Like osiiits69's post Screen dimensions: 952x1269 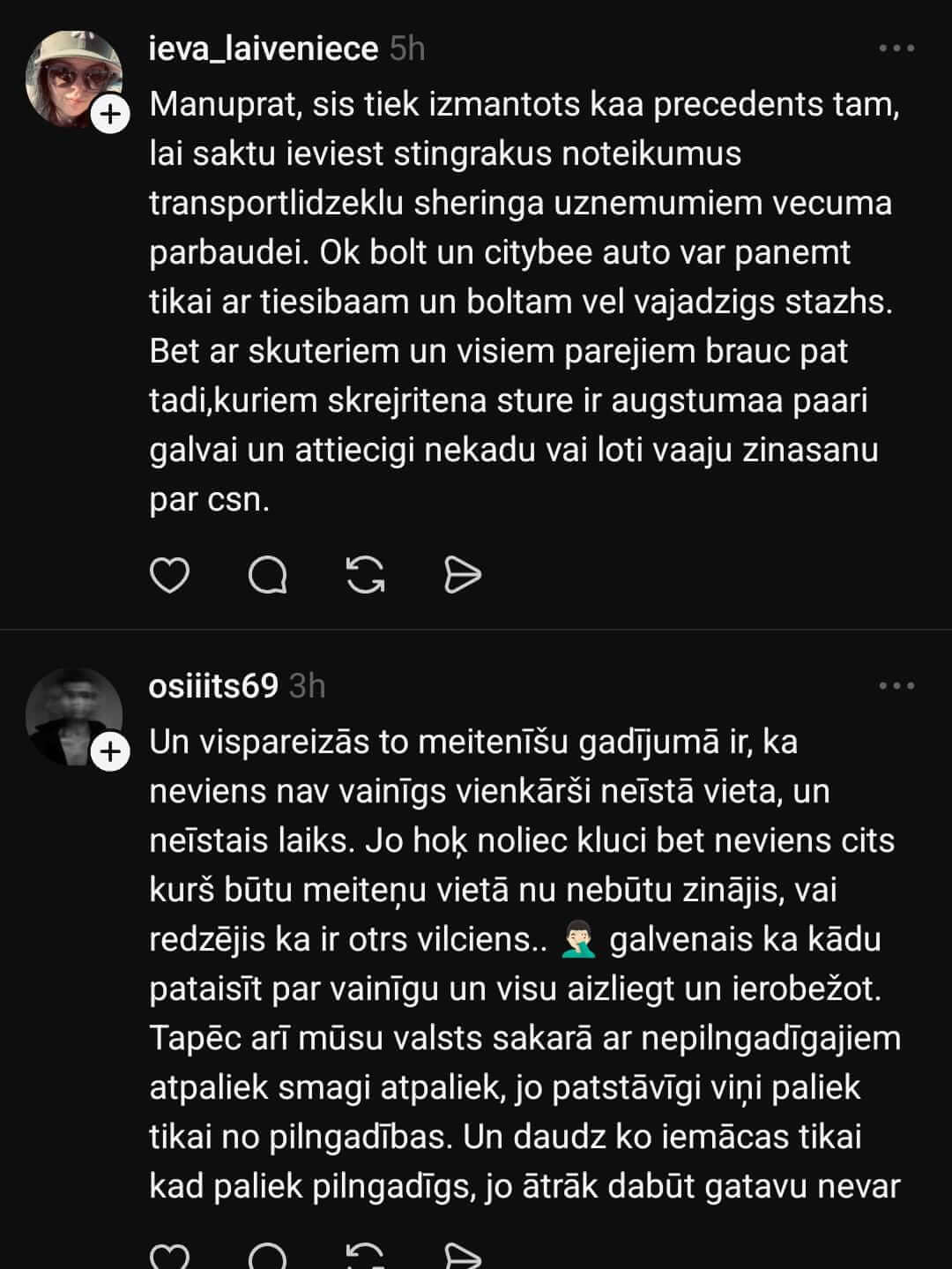coord(169,1258)
